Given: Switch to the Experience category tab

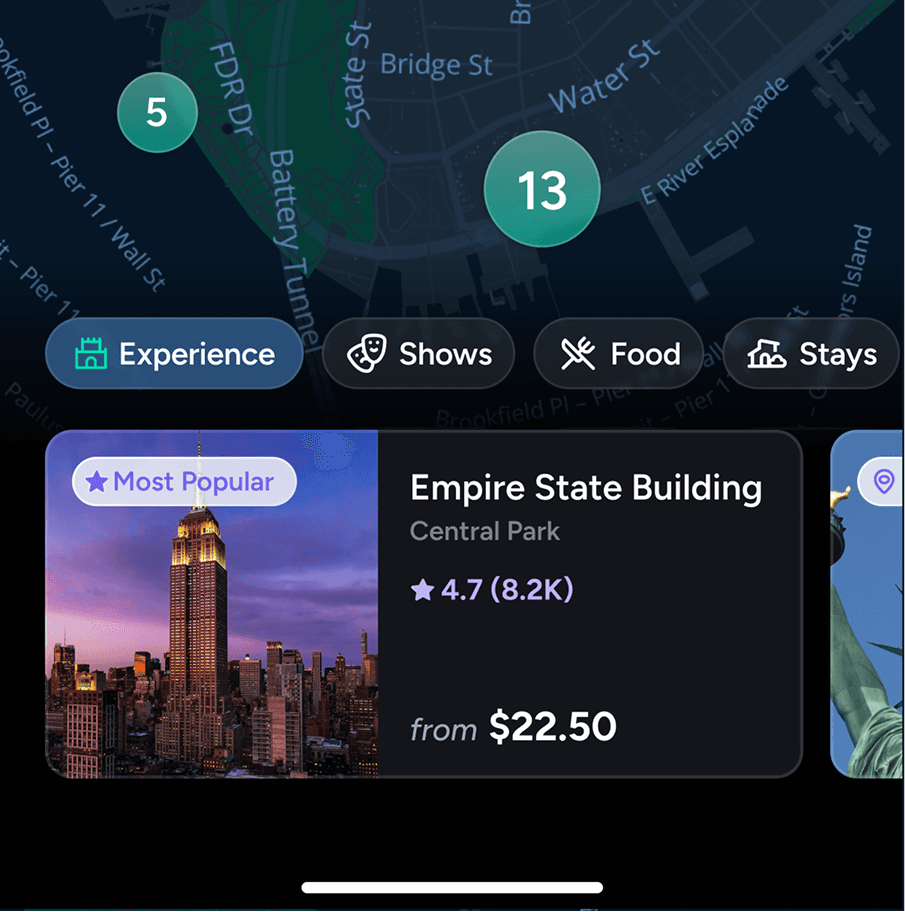Looking at the screenshot, I should (x=173, y=353).
